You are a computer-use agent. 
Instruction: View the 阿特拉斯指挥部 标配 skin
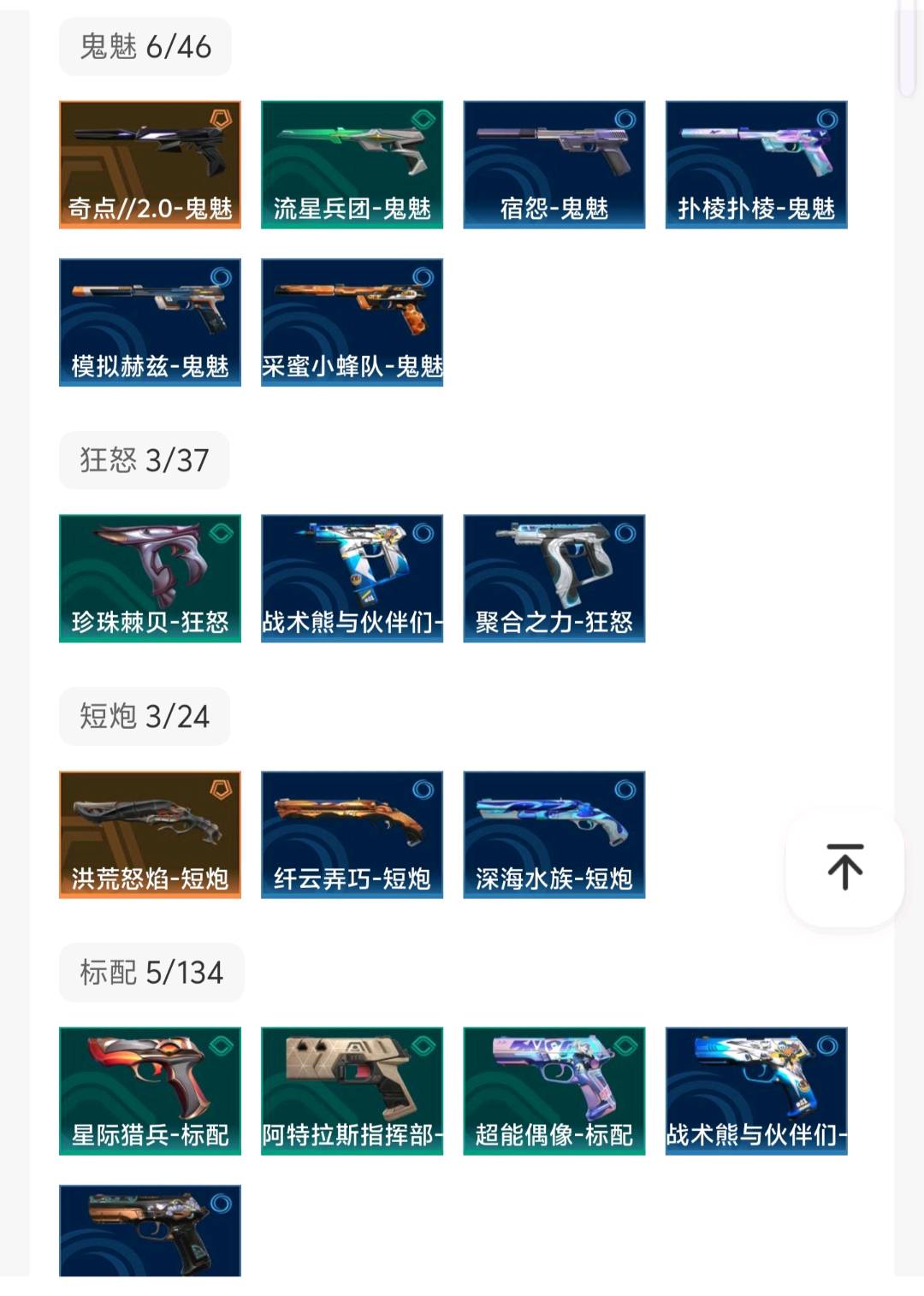tap(352, 1091)
